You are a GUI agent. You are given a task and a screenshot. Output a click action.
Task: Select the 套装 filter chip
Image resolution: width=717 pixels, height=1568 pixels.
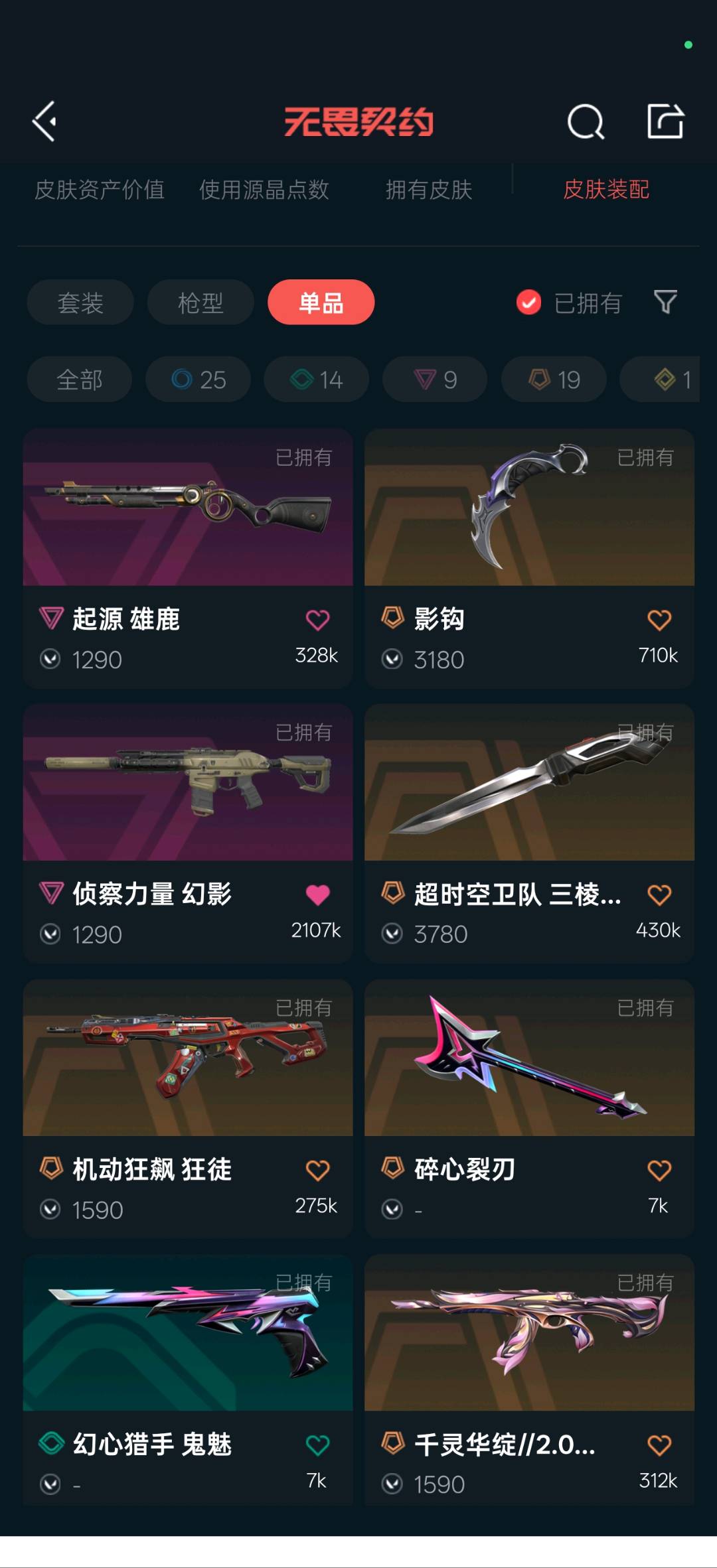[x=80, y=303]
